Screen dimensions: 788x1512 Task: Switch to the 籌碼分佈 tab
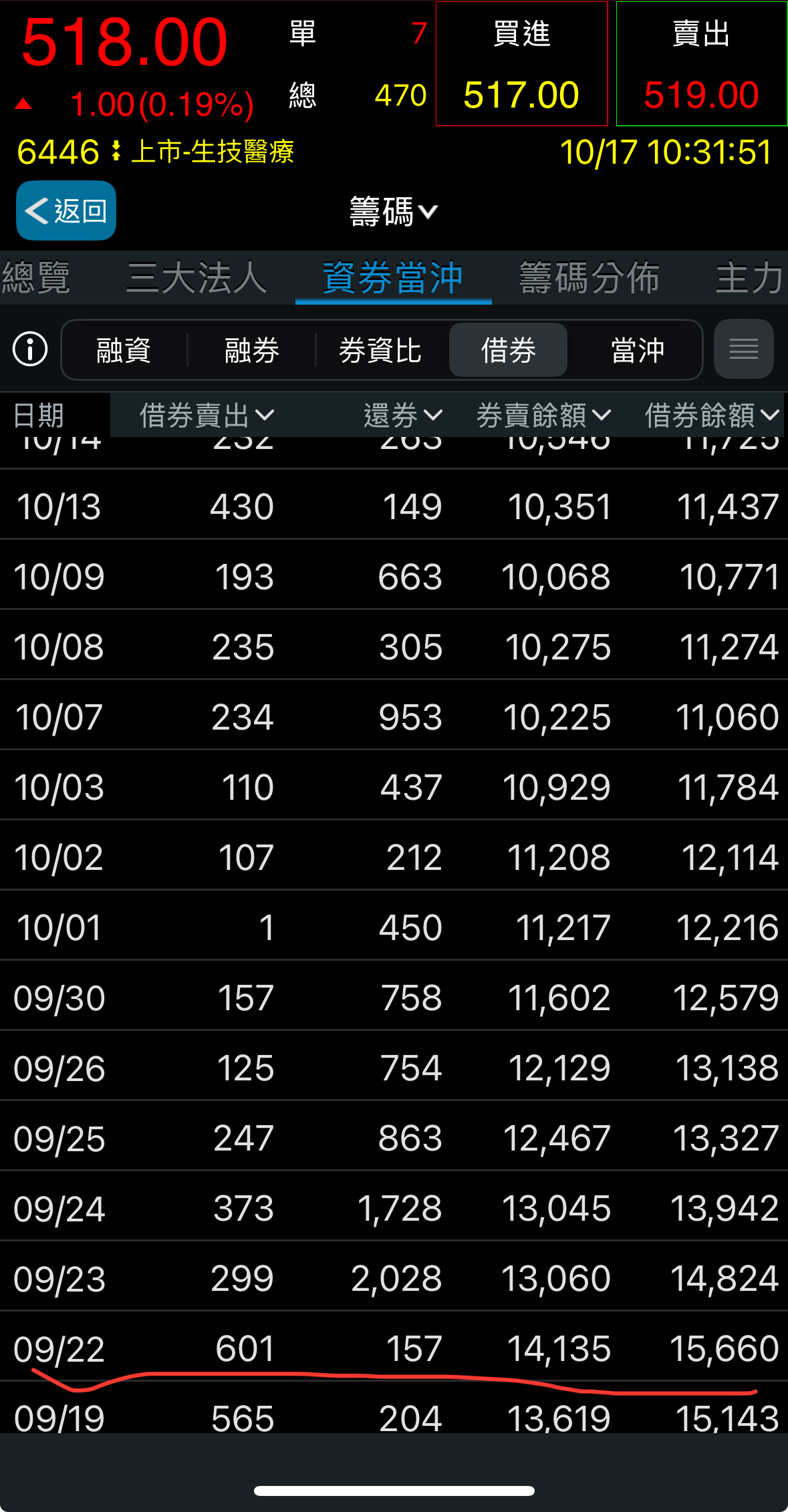point(589,278)
